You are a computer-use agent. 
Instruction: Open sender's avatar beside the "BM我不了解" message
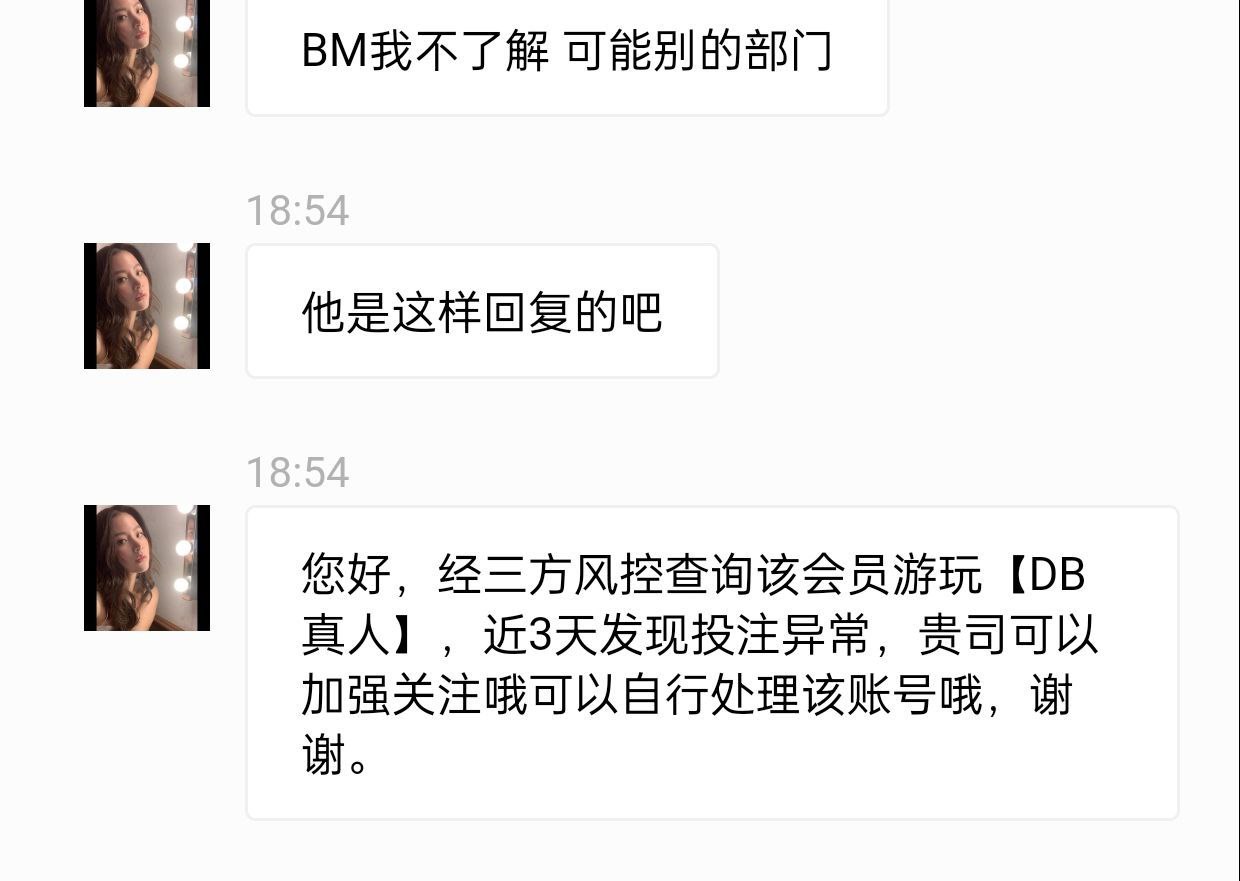coord(147,52)
